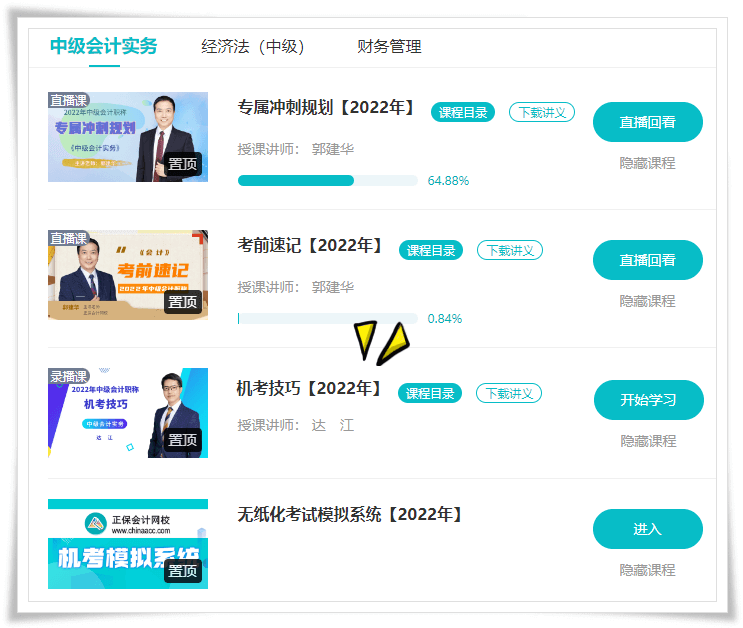Screen dimensions: 743x628
Task: Open 课程目录 for 考前速记
Action: pyautogui.click(x=431, y=250)
